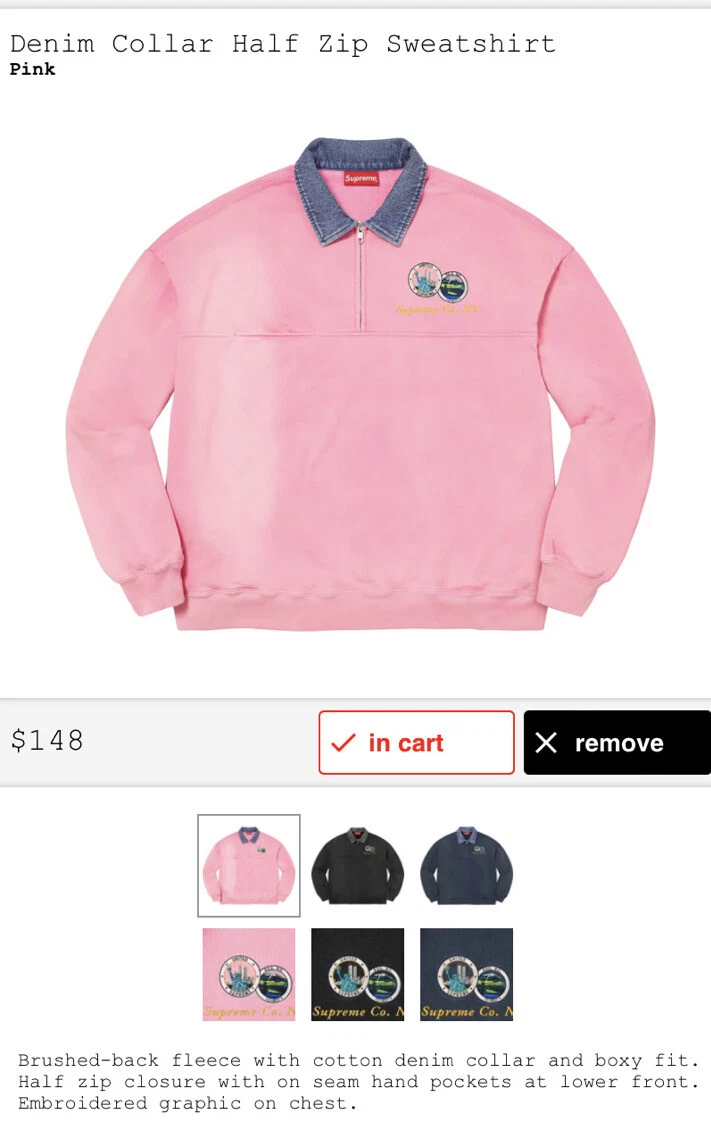Select the navy sweatshirt color thumbnail

[466, 865]
